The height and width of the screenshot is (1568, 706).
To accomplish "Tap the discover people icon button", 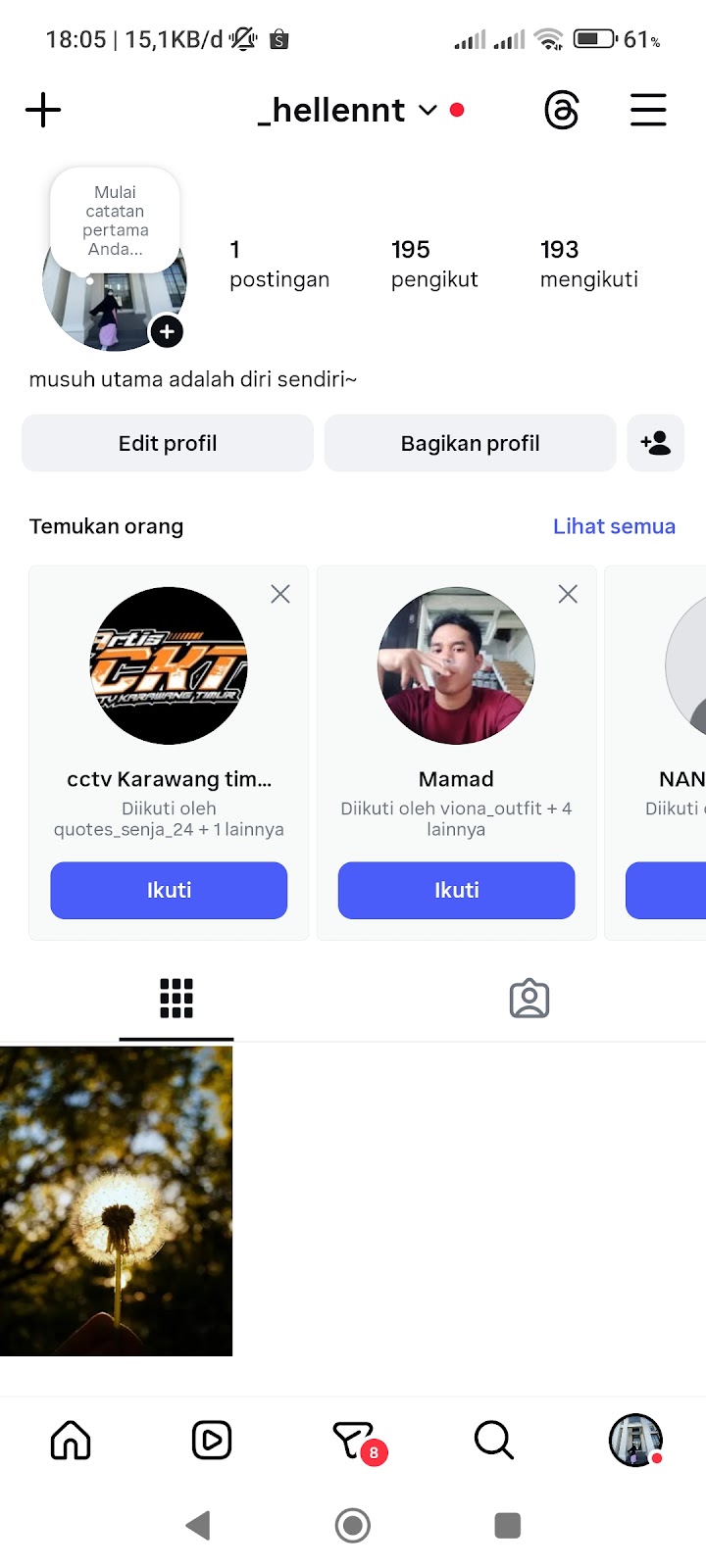I will (655, 443).
